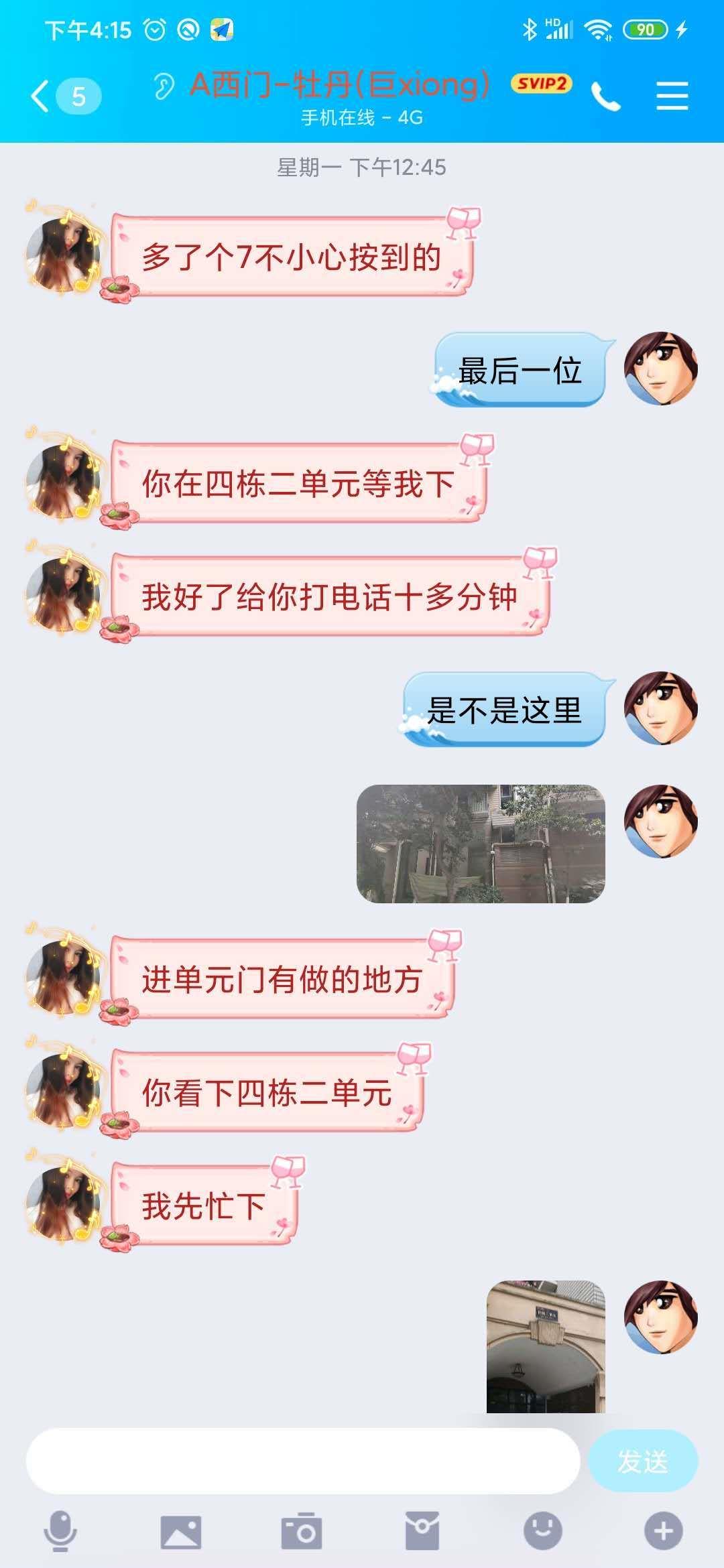Open my avatar beside 最后一位
Viewport: 724px width, 1568px height.
click(660, 369)
